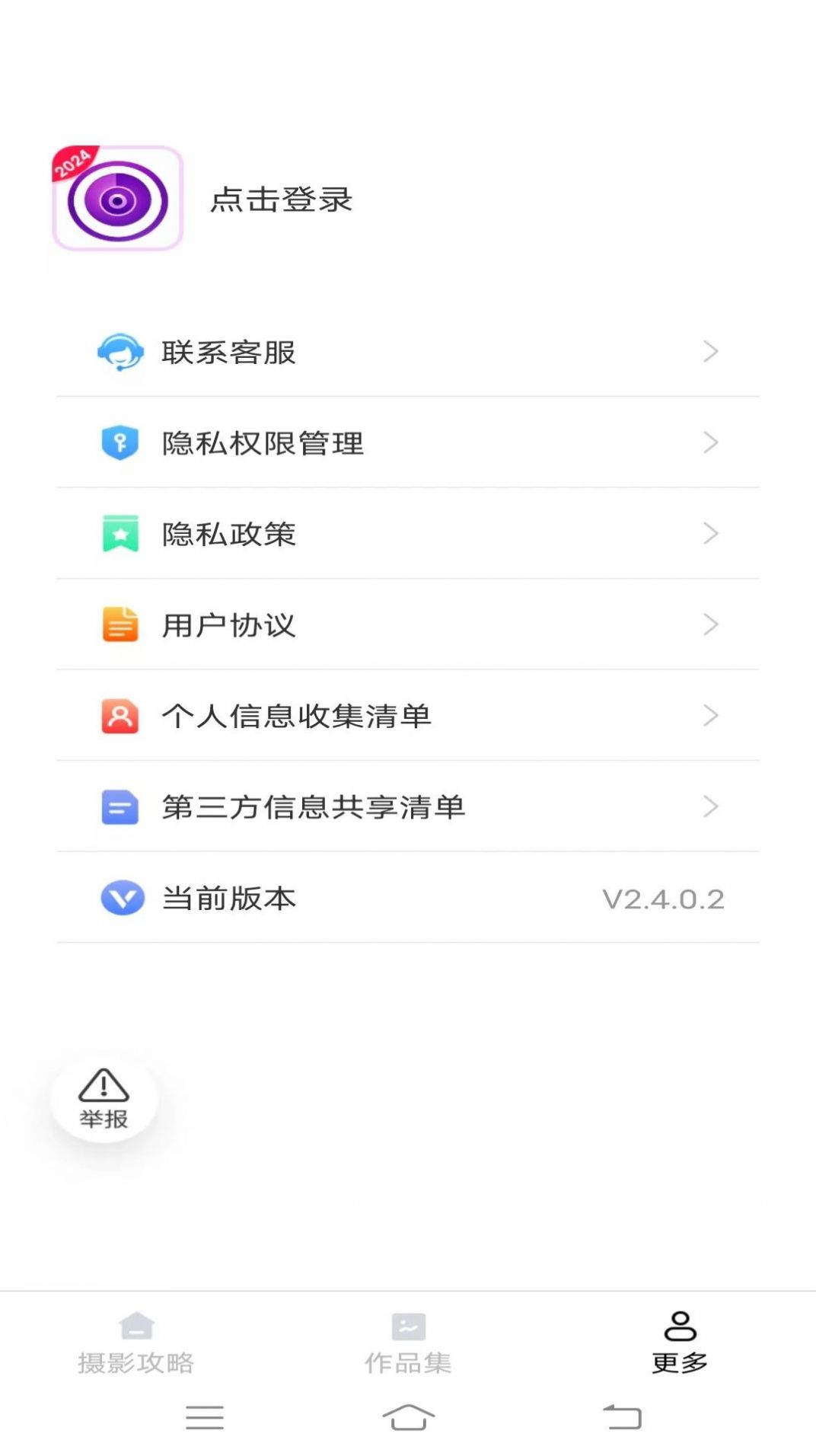Image resolution: width=816 pixels, height=1456 pixels.
Task: Tap 点击登录 to log in
Action: (282, 200)
